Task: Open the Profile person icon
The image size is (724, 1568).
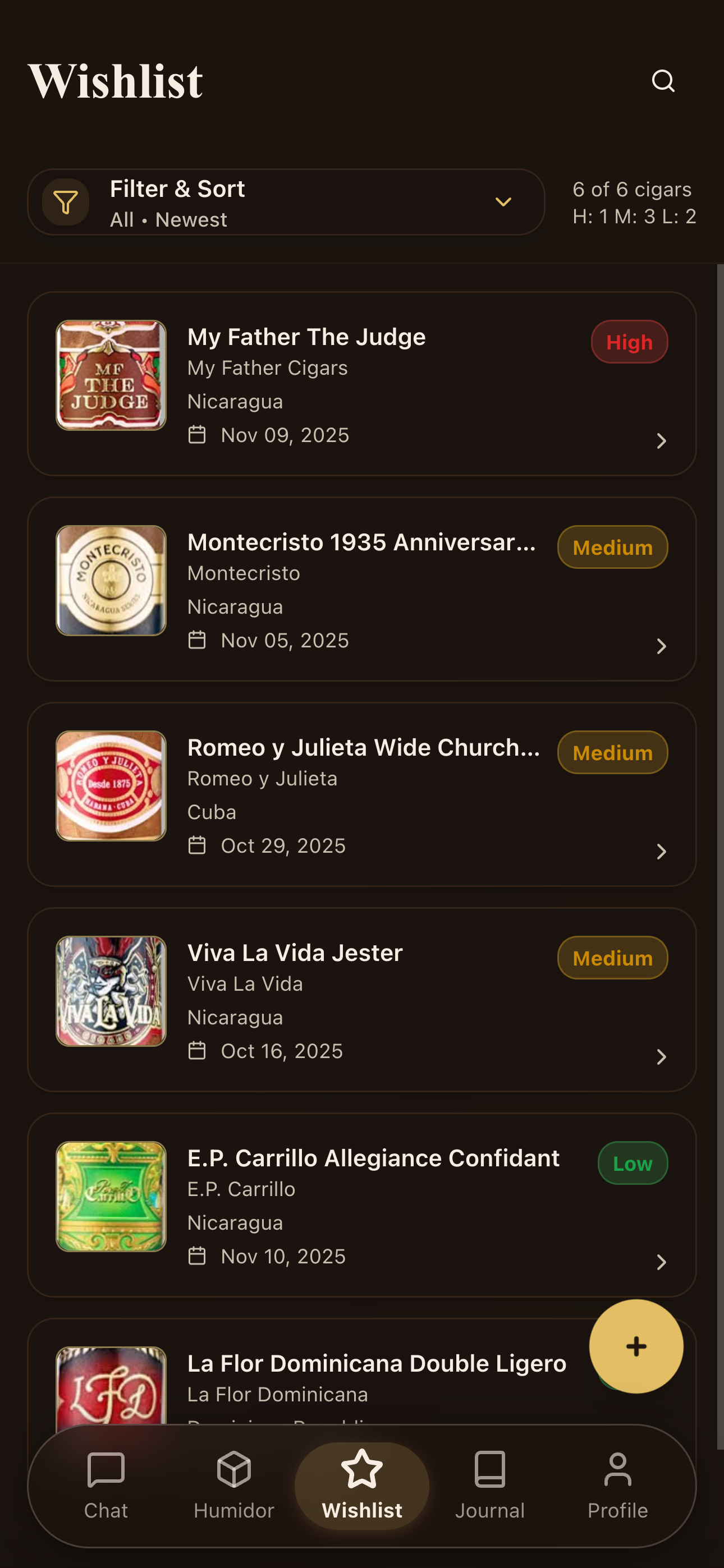Action: [618, 1470]
